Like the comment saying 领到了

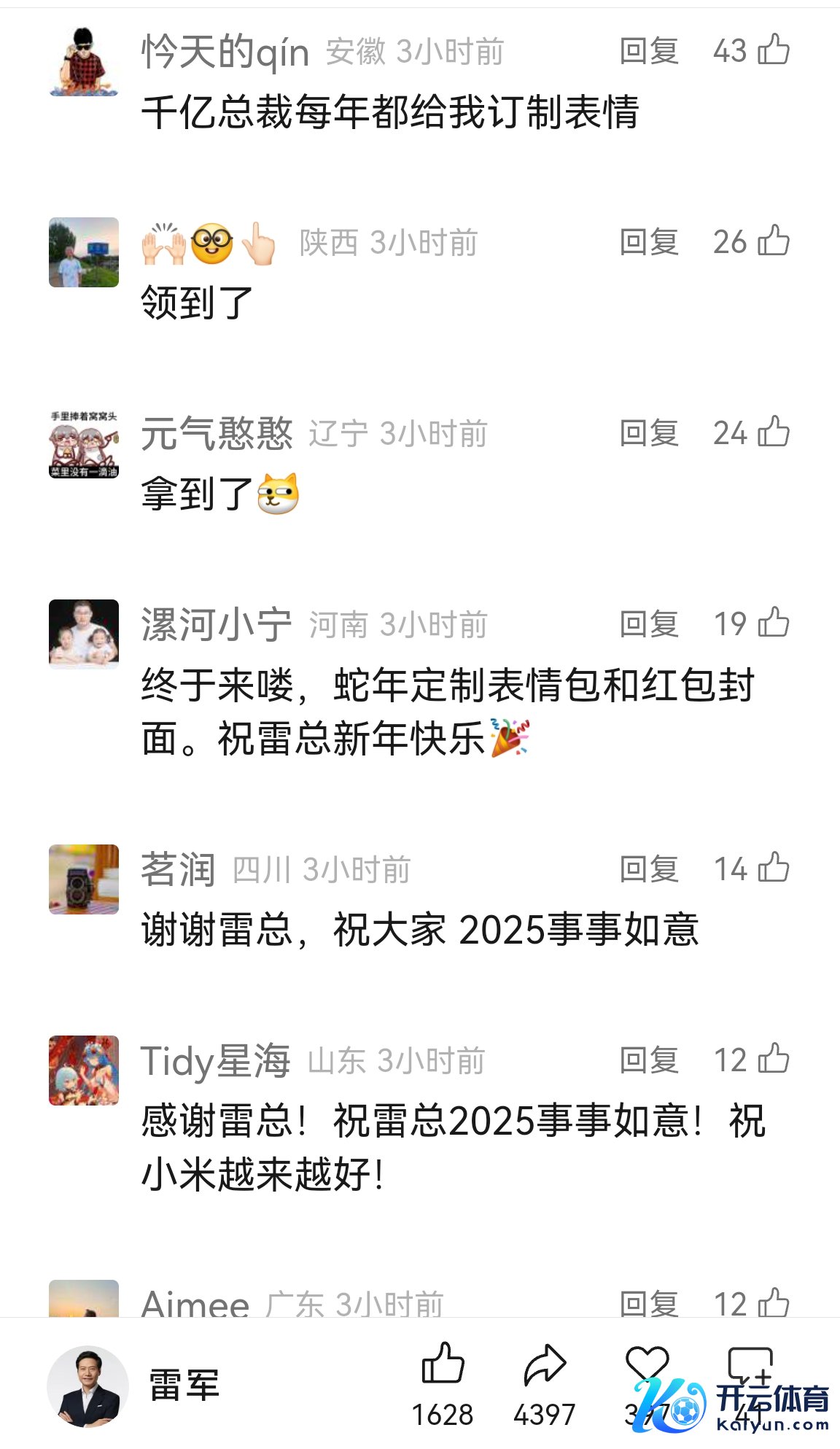[773, 241]
